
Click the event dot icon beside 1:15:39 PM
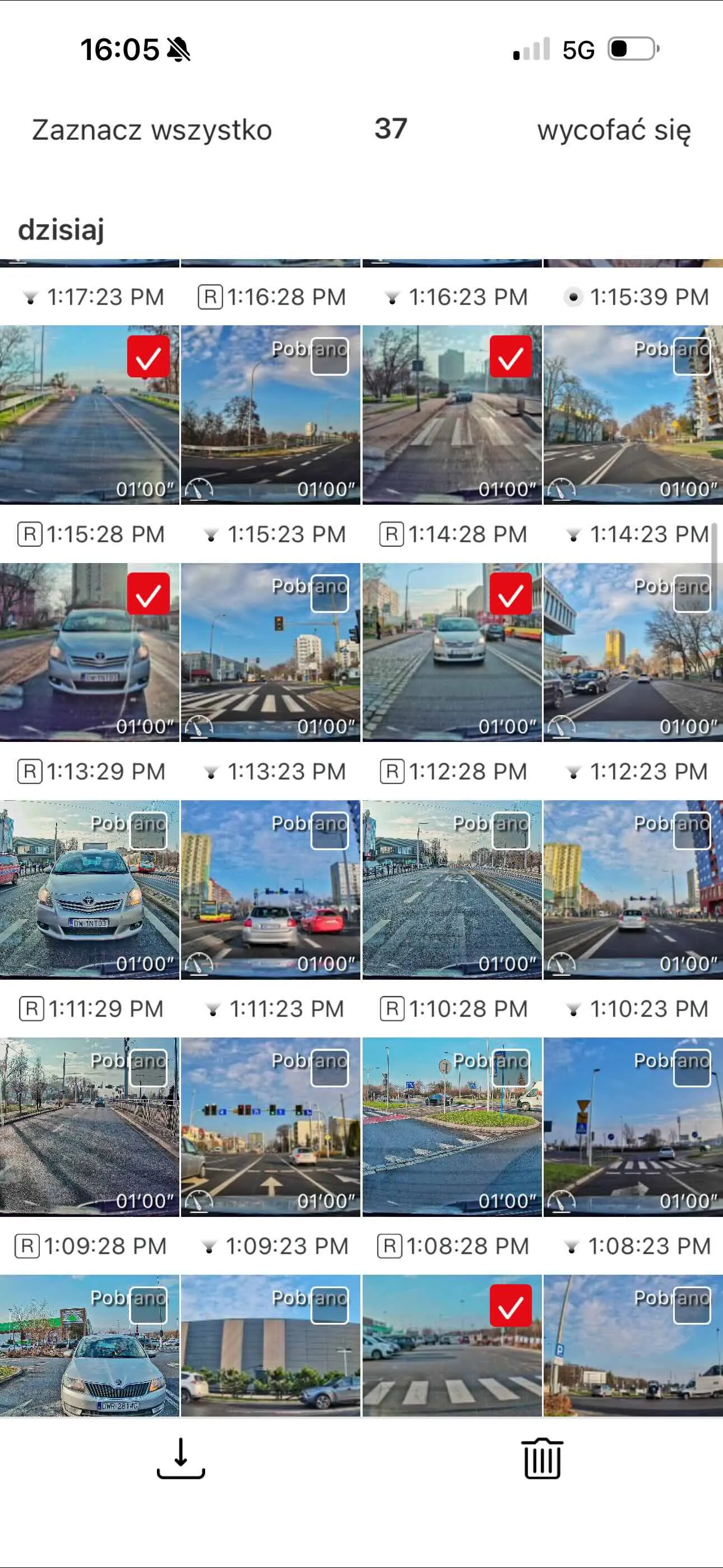[x=573, y=298]
